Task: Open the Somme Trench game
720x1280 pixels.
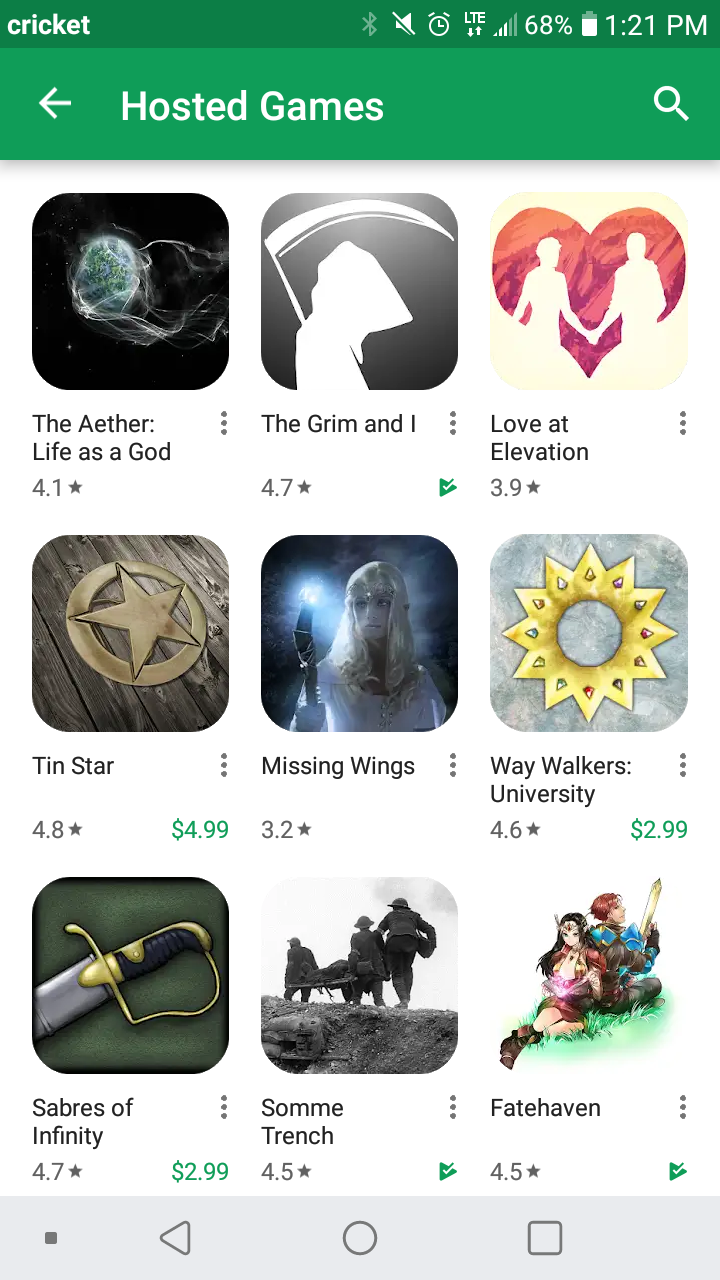Action: point(359,975)
